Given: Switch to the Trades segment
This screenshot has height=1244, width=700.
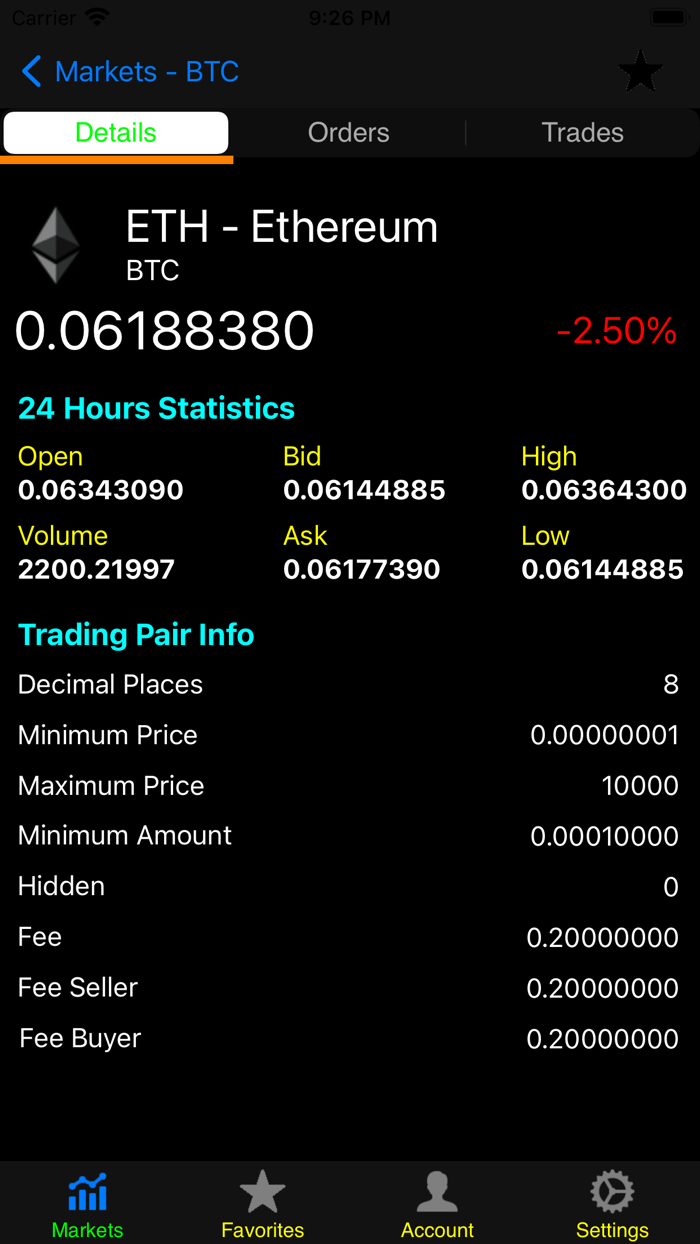Looking at the screenshot, I should point(582,133).
